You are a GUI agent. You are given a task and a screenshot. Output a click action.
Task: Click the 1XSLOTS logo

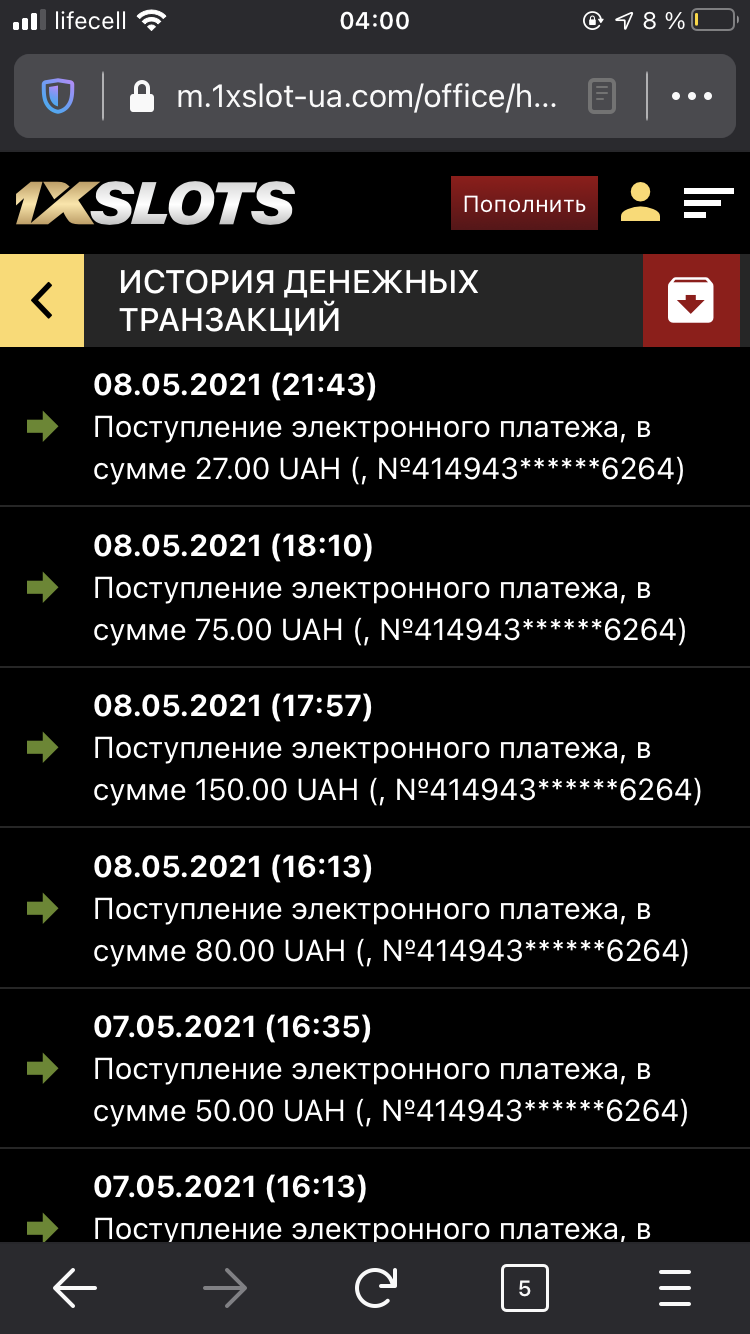click(x=154, y=201)
